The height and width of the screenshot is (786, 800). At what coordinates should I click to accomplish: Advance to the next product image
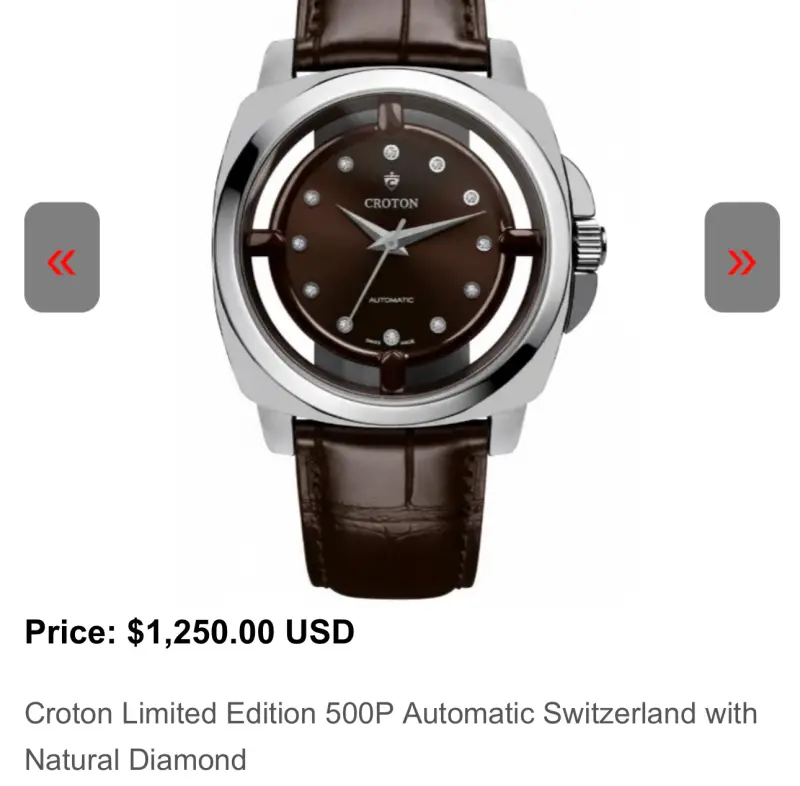(x=741, y=258)
